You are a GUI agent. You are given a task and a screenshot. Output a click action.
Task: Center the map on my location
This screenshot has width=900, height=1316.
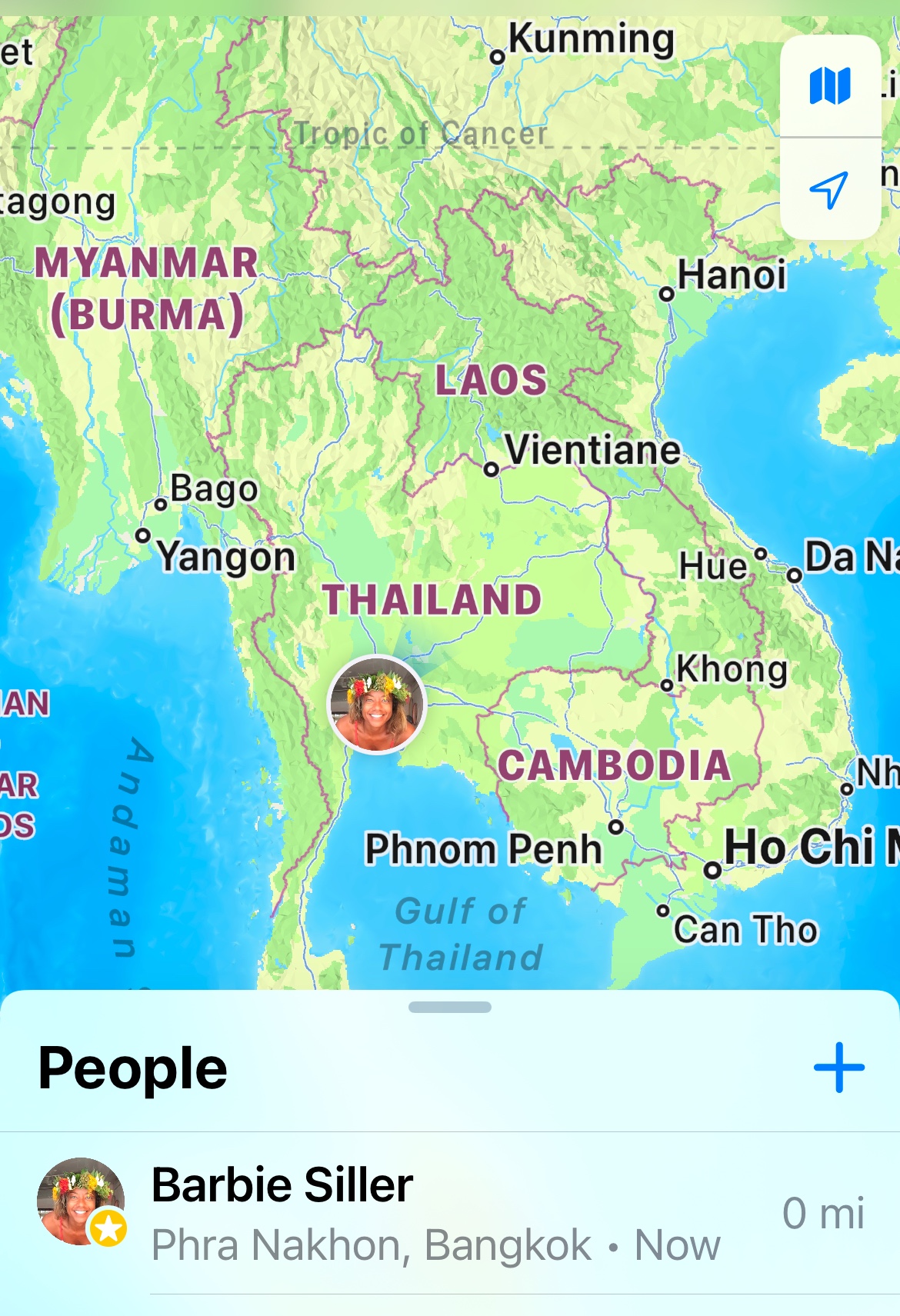coord(830,190)
